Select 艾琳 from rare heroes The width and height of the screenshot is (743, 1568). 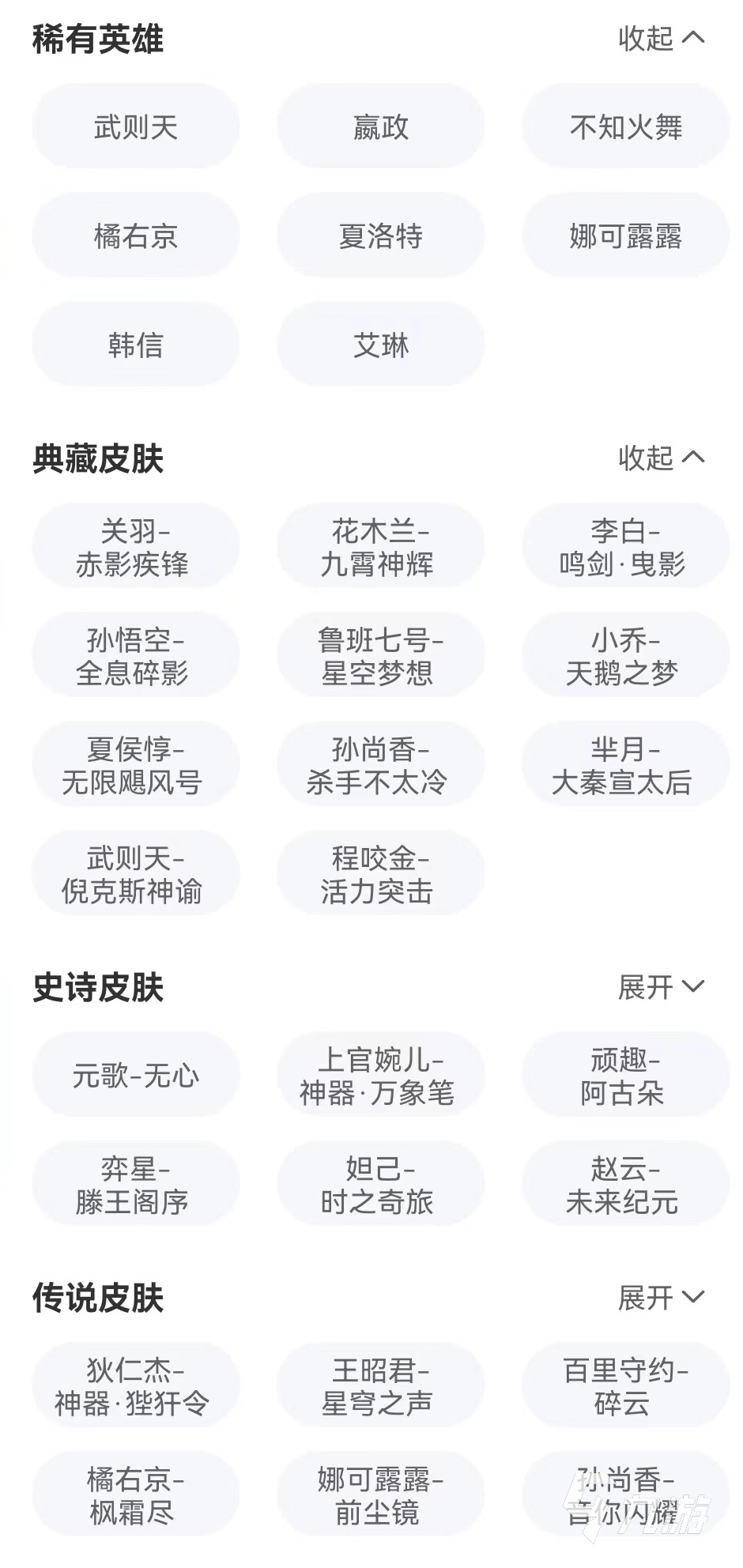coord(380,345)
